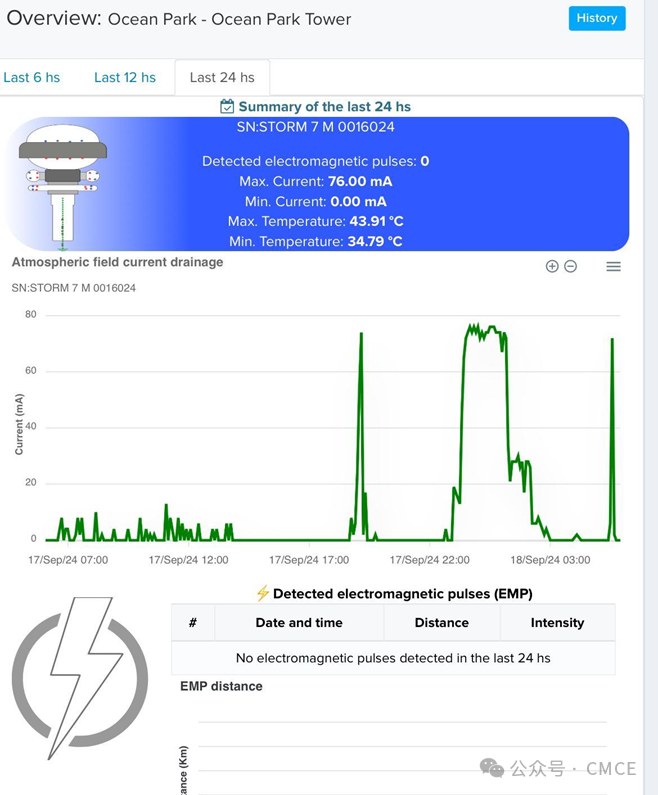Select the Last 24 hs tab
658x795 pixels.
click(x=222, y=77)
